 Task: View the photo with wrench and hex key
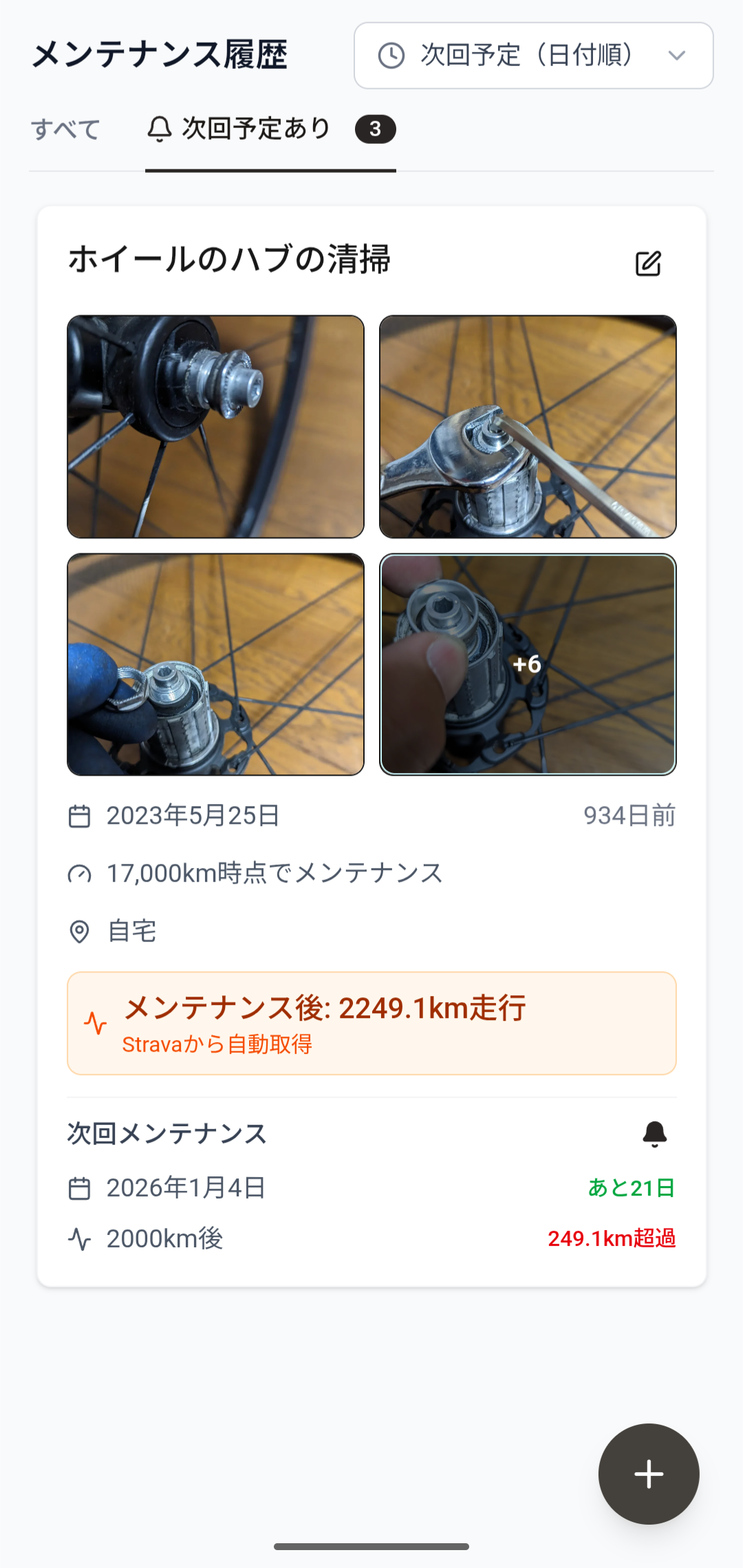point(528,427)
